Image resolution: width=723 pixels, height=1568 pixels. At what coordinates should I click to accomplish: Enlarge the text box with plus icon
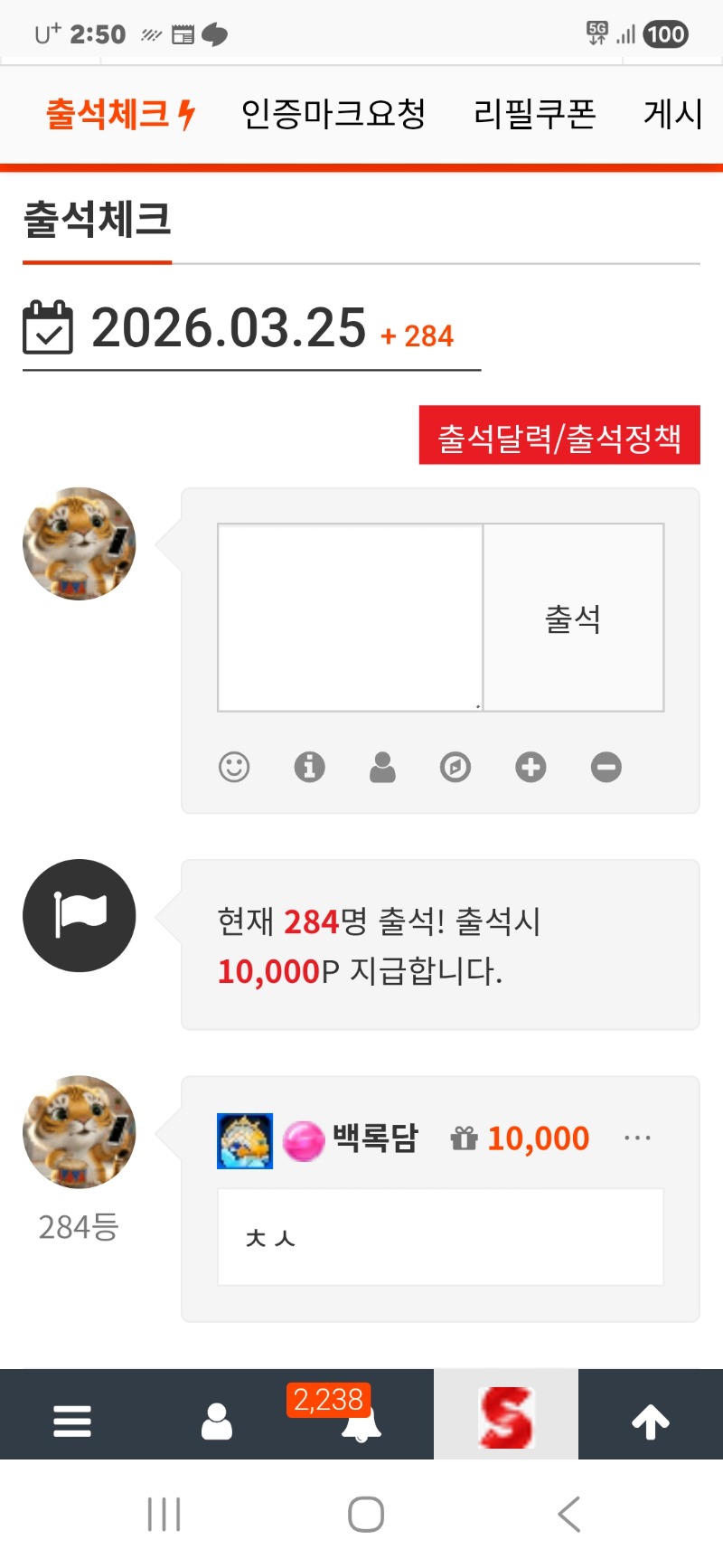(x=531, y=768)
